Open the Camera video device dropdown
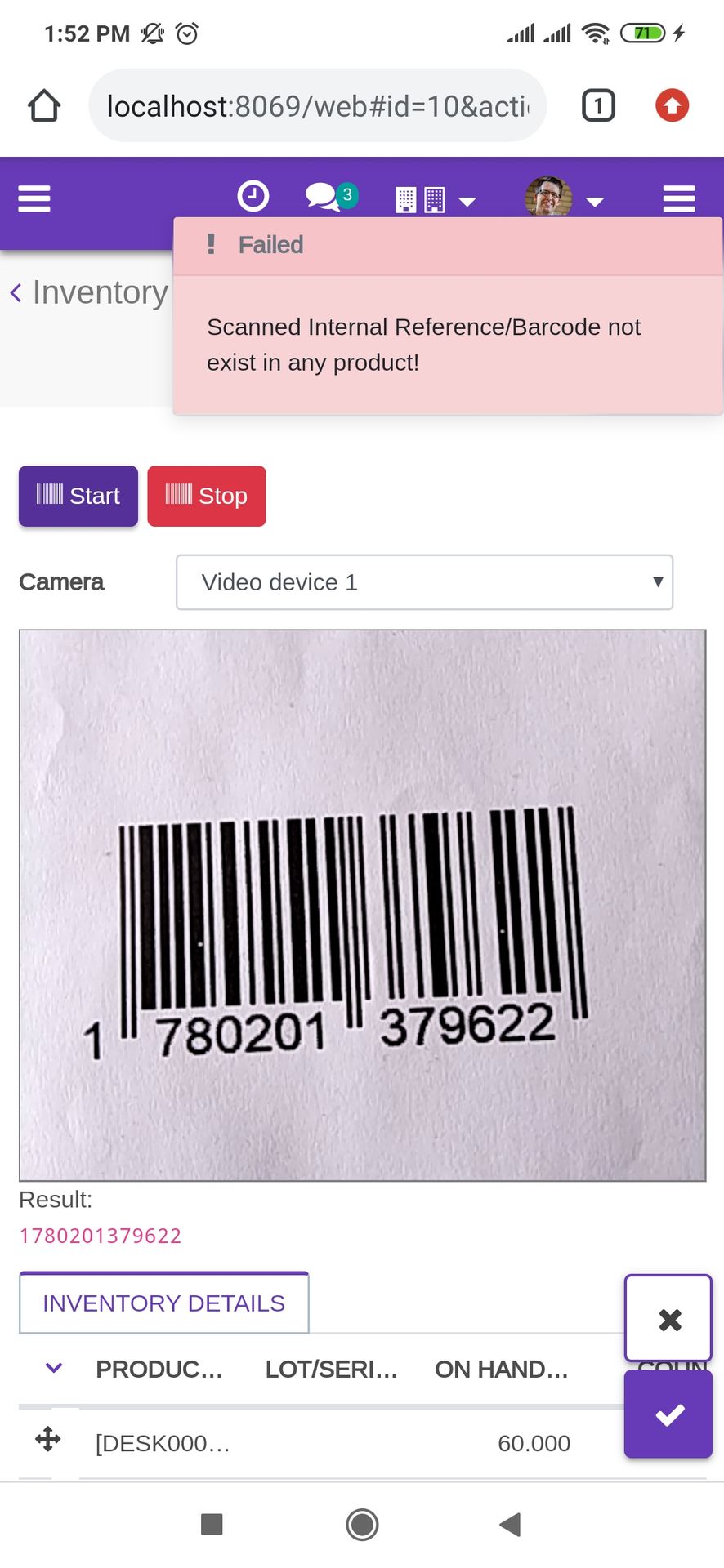The width and height of the screenshot is (724, 1568). (x=424, y=582)
